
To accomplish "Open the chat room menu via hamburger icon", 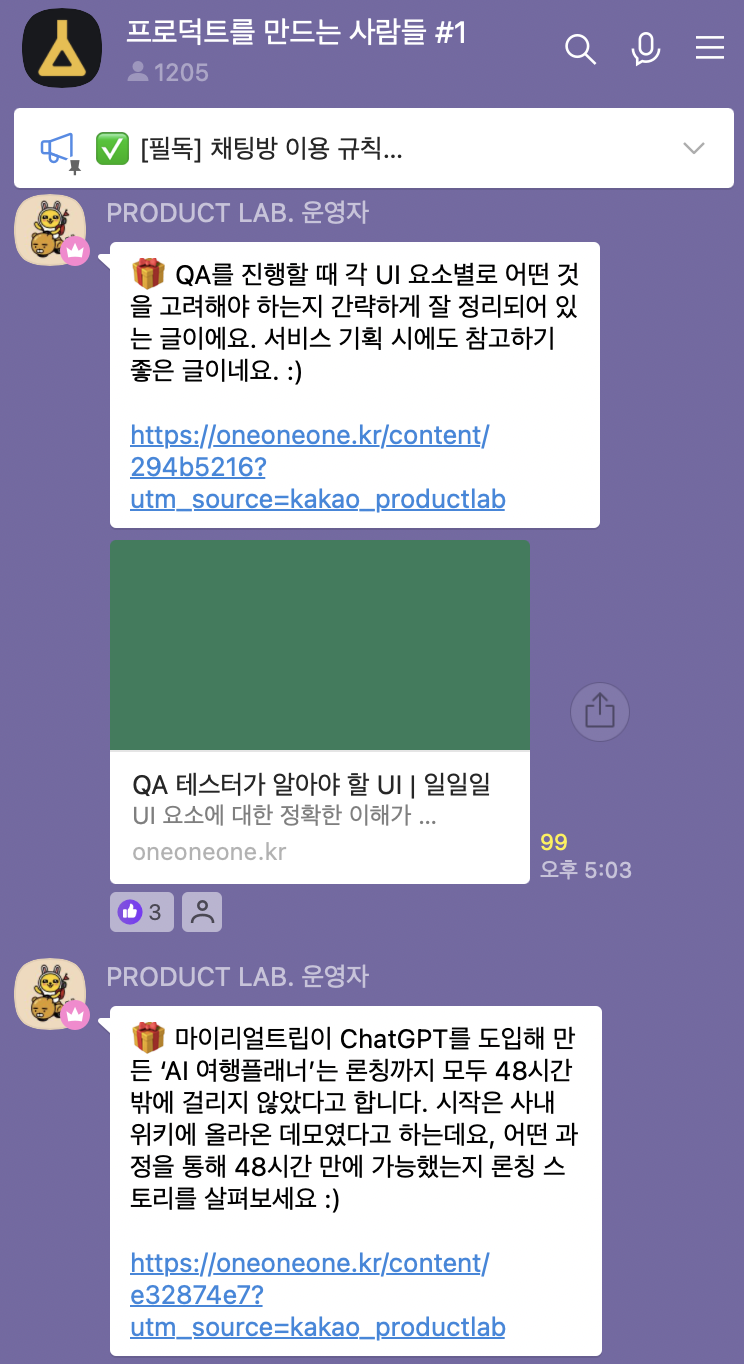I will click(709, 46).
